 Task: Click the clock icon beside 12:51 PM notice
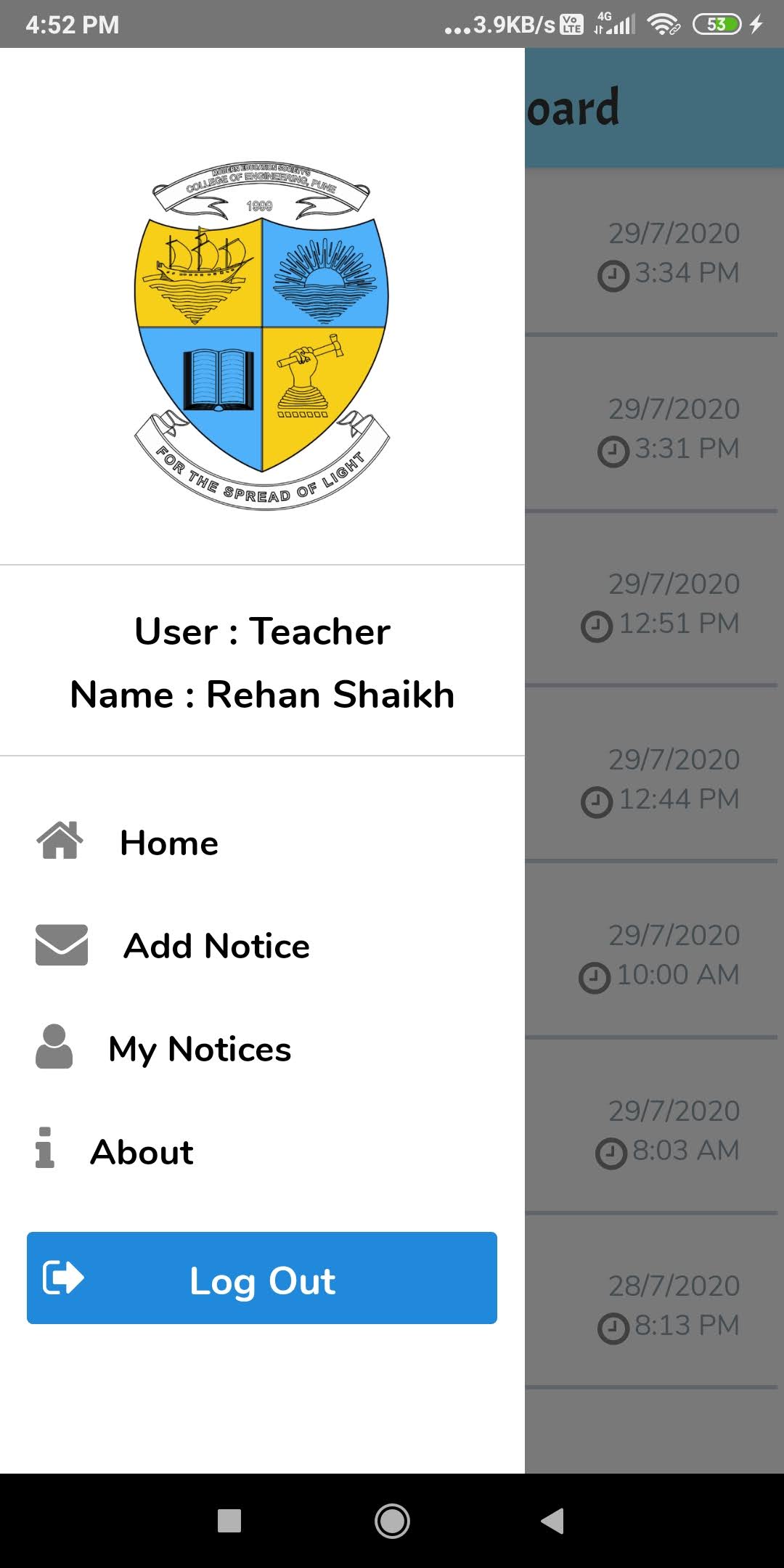point(596,624)
